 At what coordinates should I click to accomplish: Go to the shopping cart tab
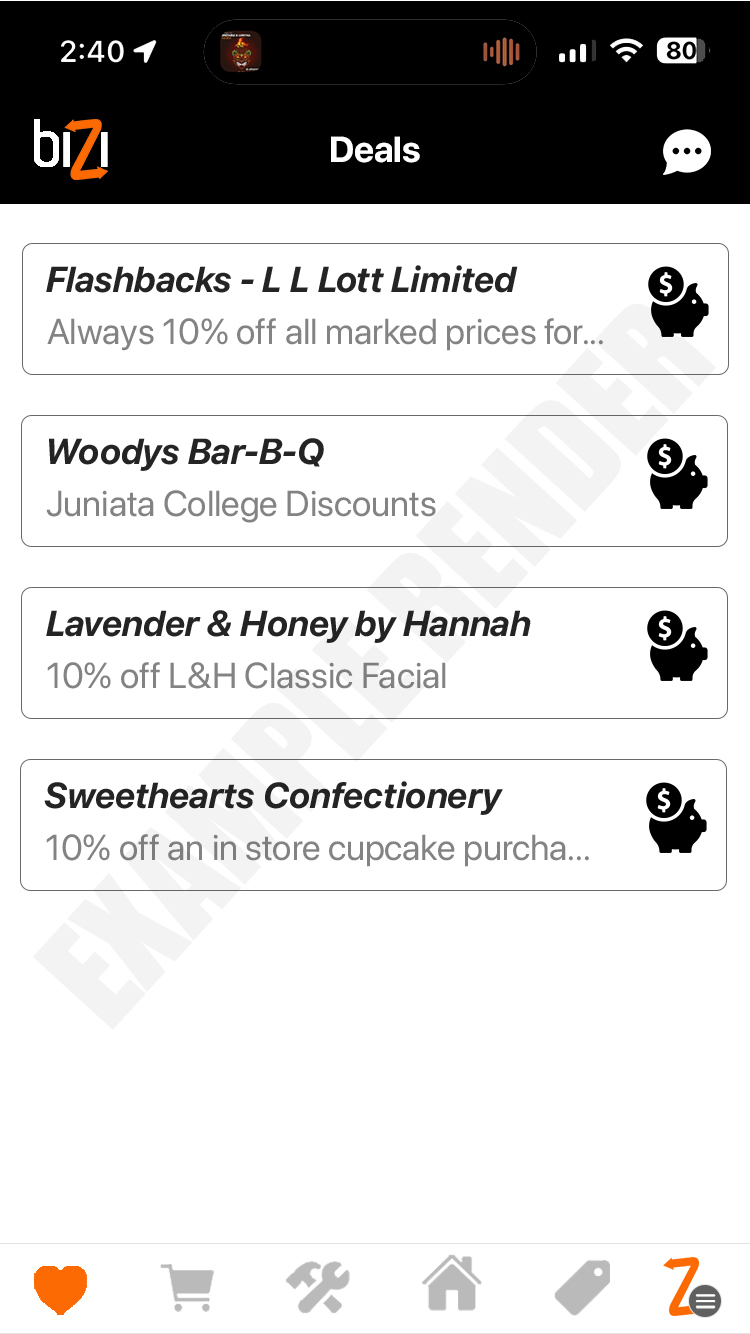pyautogui.click(x=188, y=1288)
